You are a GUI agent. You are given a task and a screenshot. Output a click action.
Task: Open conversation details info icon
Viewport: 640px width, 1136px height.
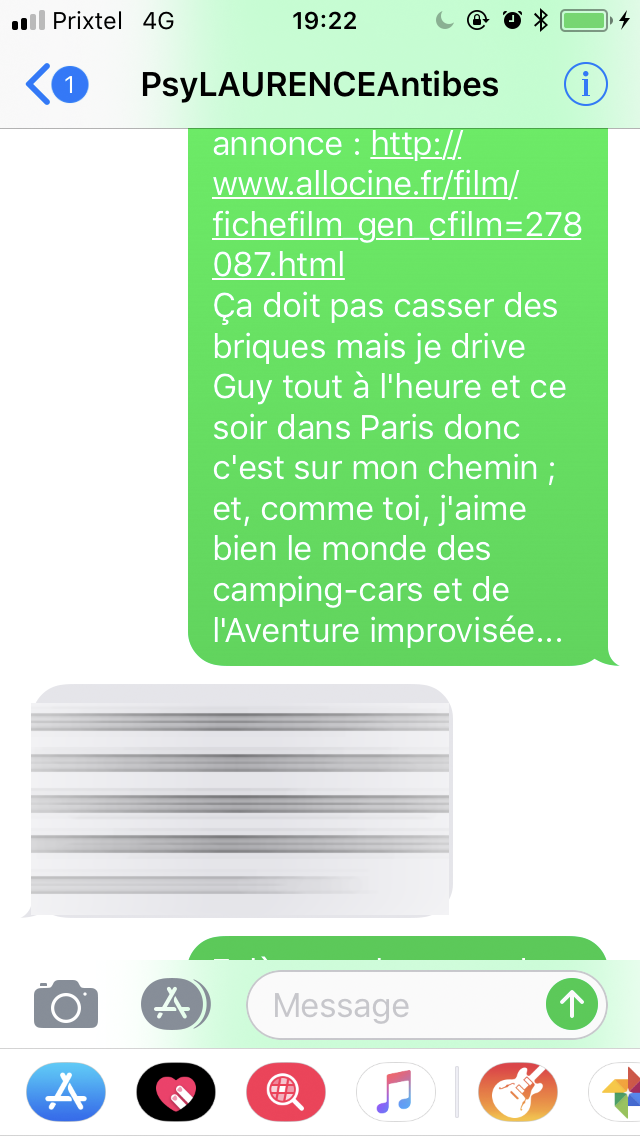coord(585,86)
